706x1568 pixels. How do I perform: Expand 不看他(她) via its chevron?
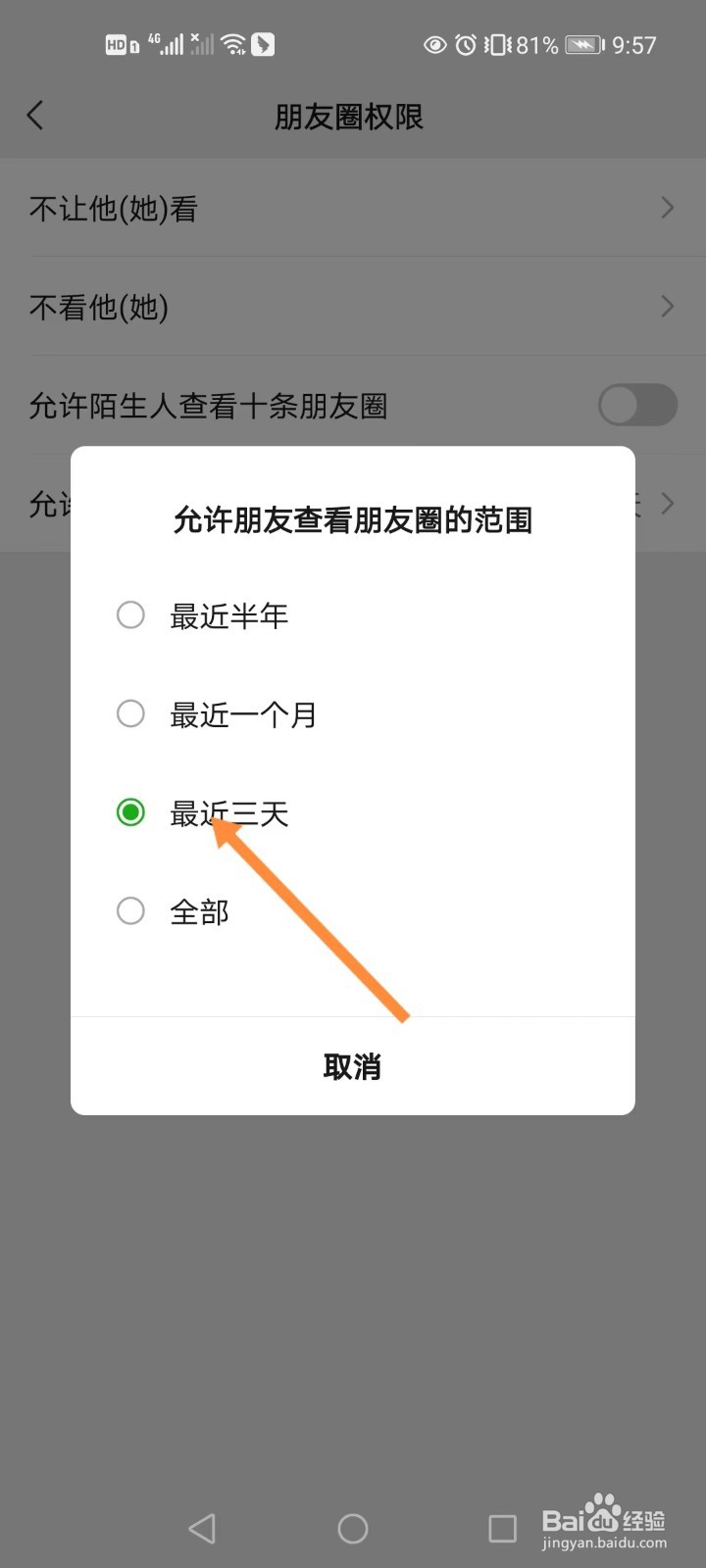coord(668,307)
